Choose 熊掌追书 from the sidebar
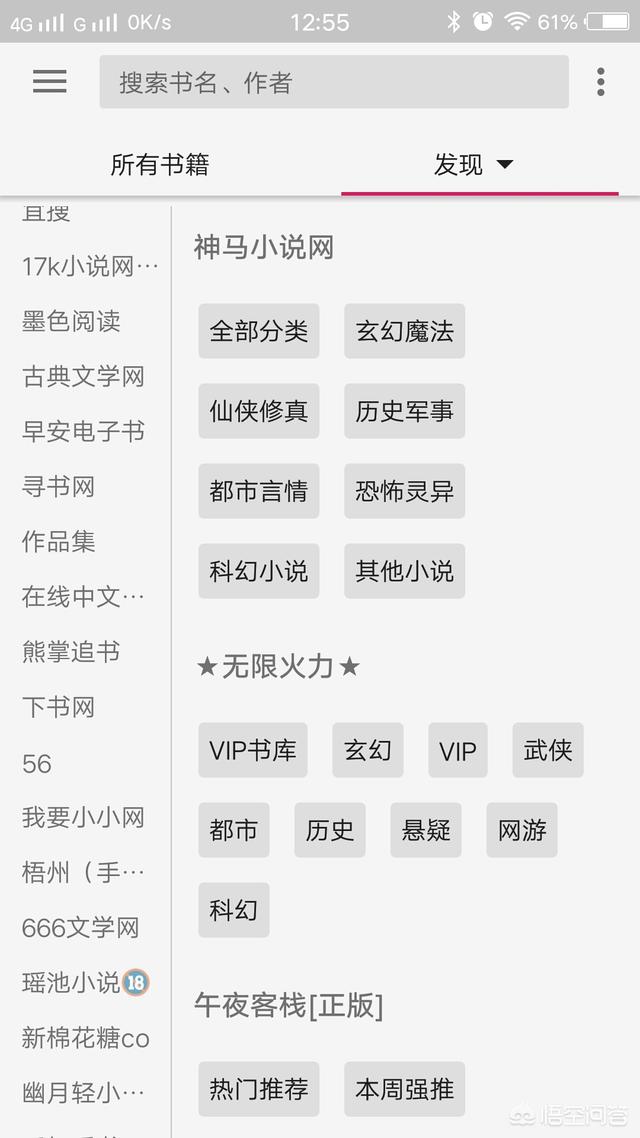640x1138 pixels. pos(71,652)
